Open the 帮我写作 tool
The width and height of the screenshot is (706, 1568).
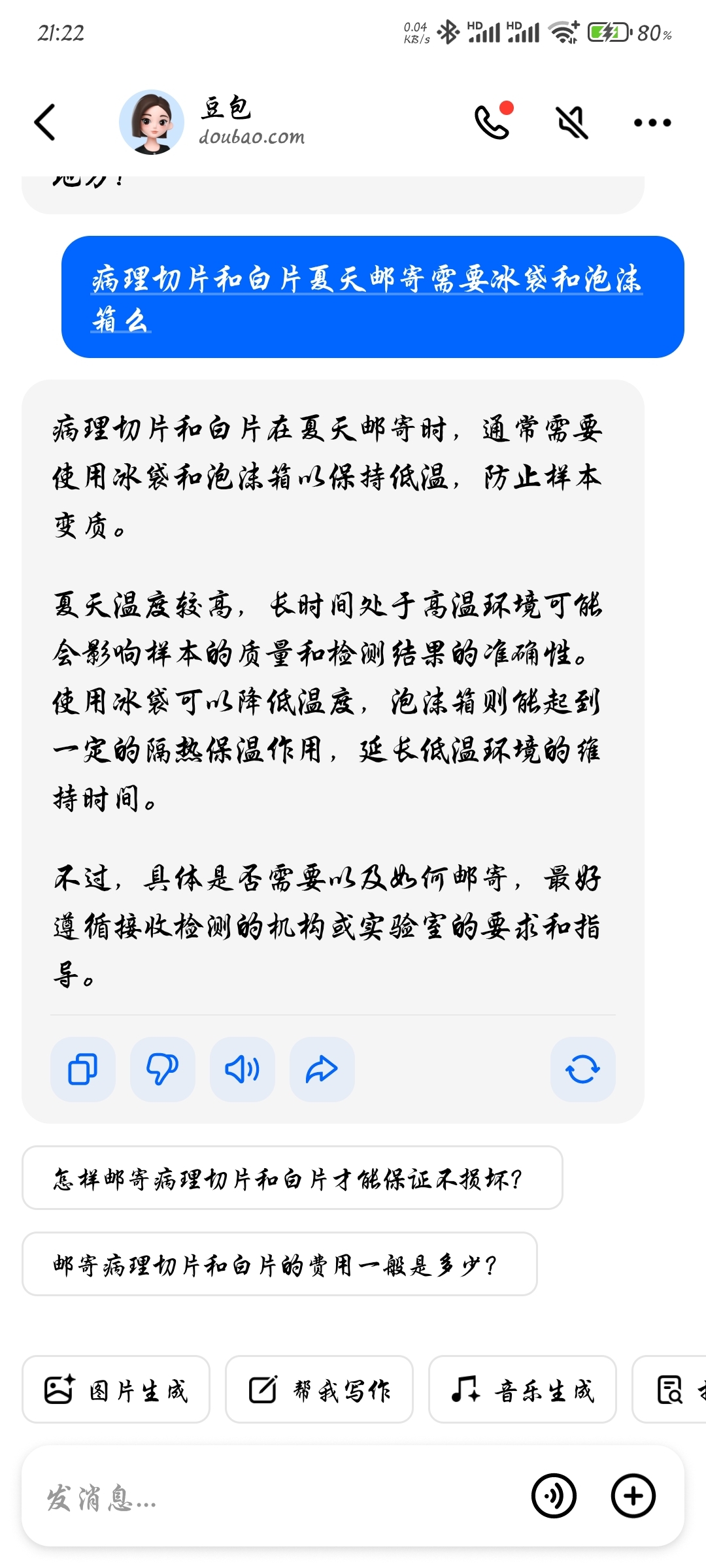coord(319,1389)
